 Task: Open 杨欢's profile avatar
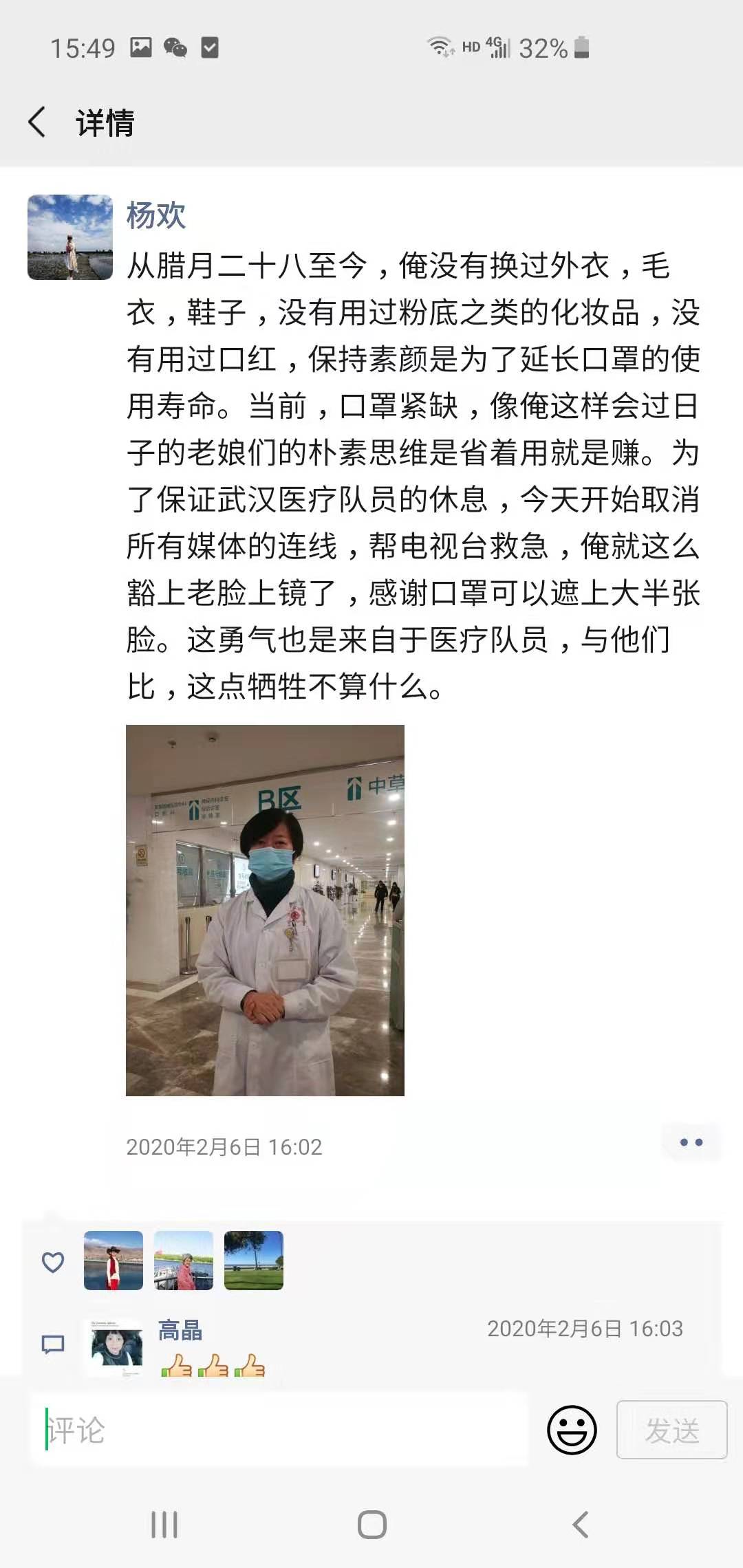click(x=69, y=237)
